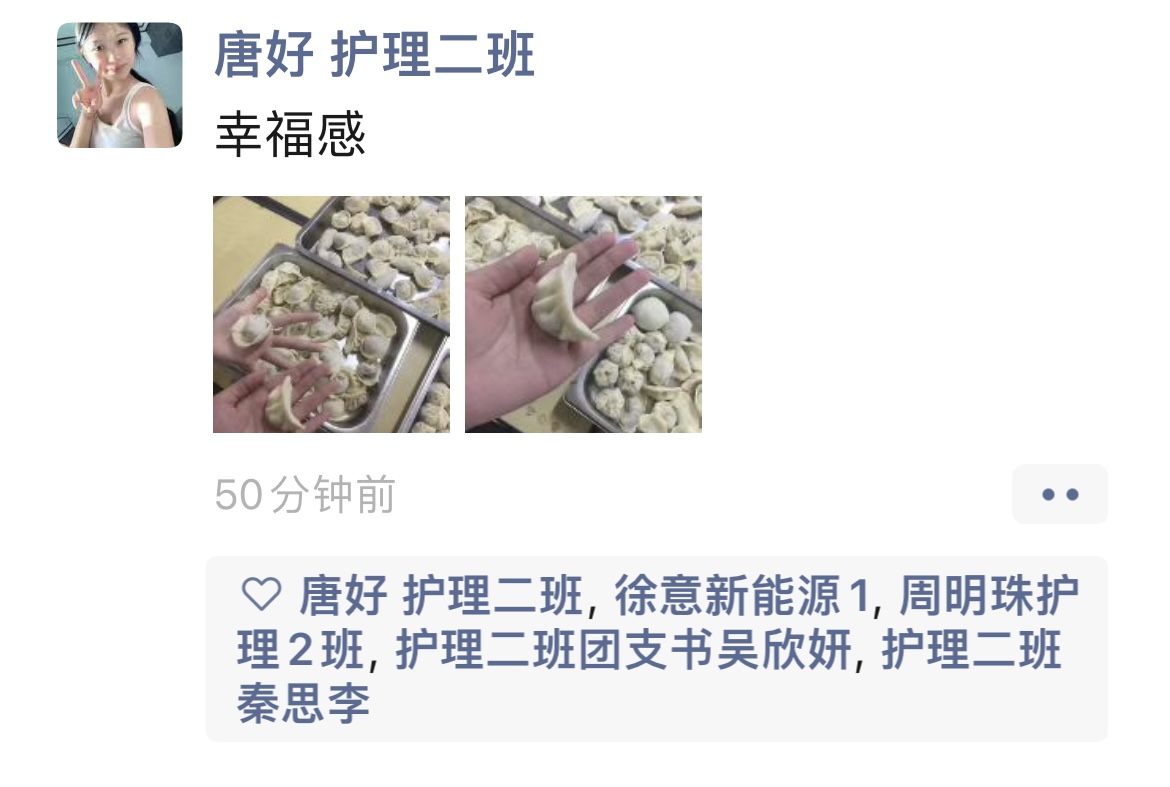
Task: Open the two-dot like and comment menu
Action: click(x=1059, y=494)
